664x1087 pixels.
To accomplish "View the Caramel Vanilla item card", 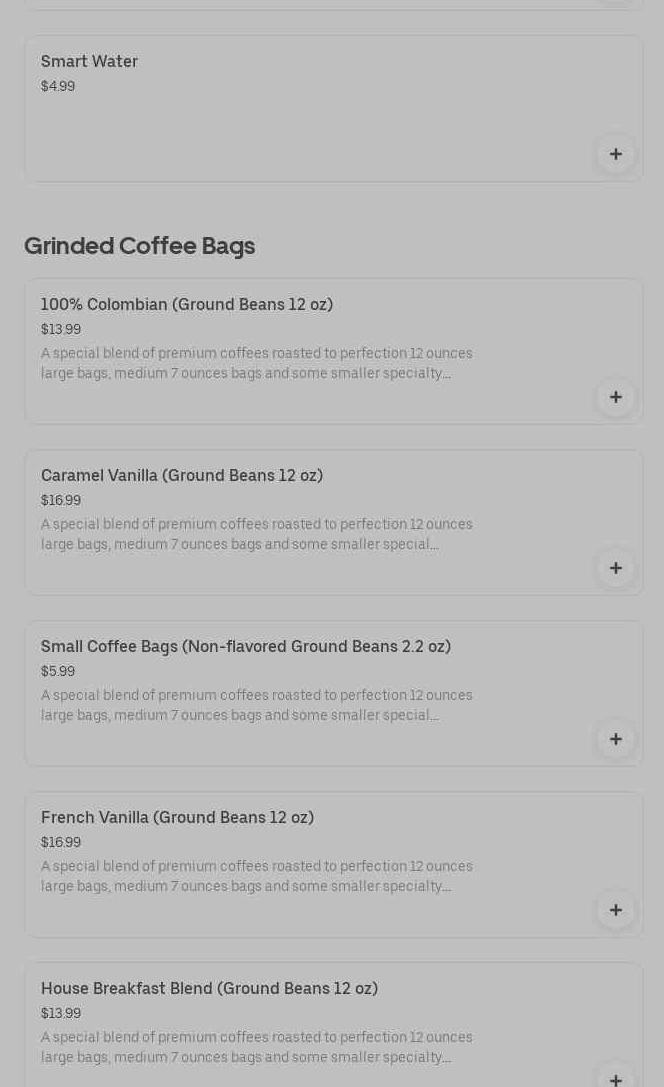I will coord(333,523).
